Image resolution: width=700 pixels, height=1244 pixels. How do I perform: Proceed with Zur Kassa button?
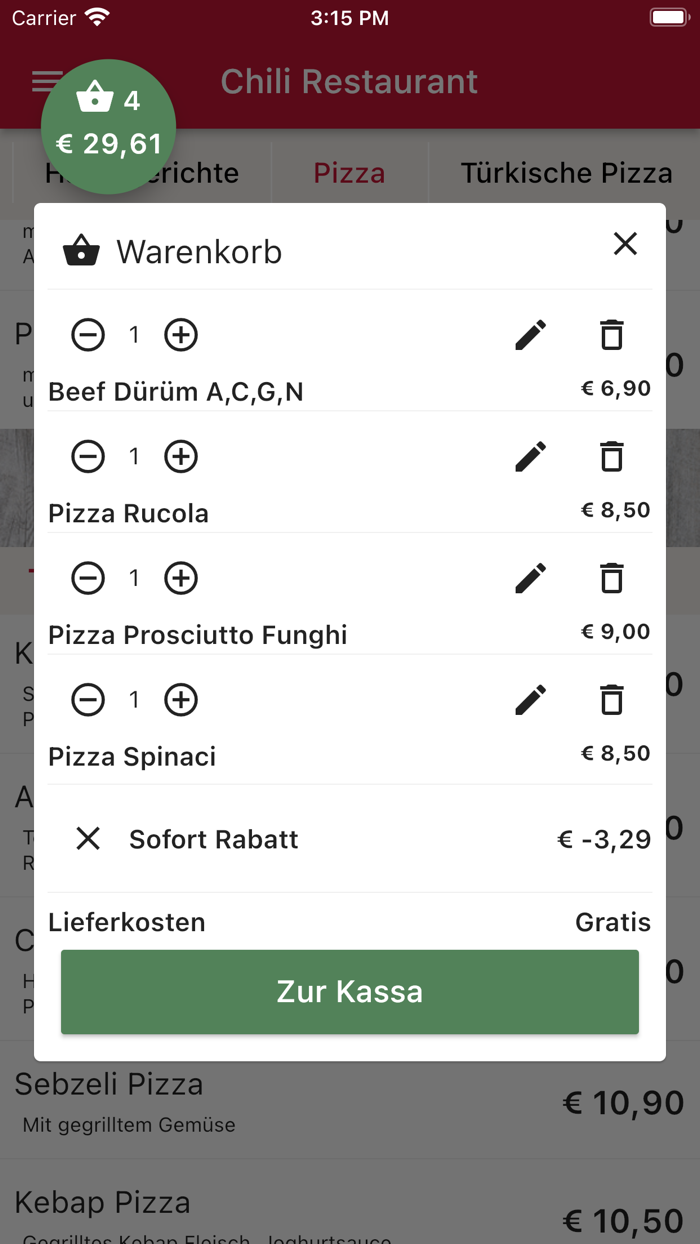(x=350, y=992)
